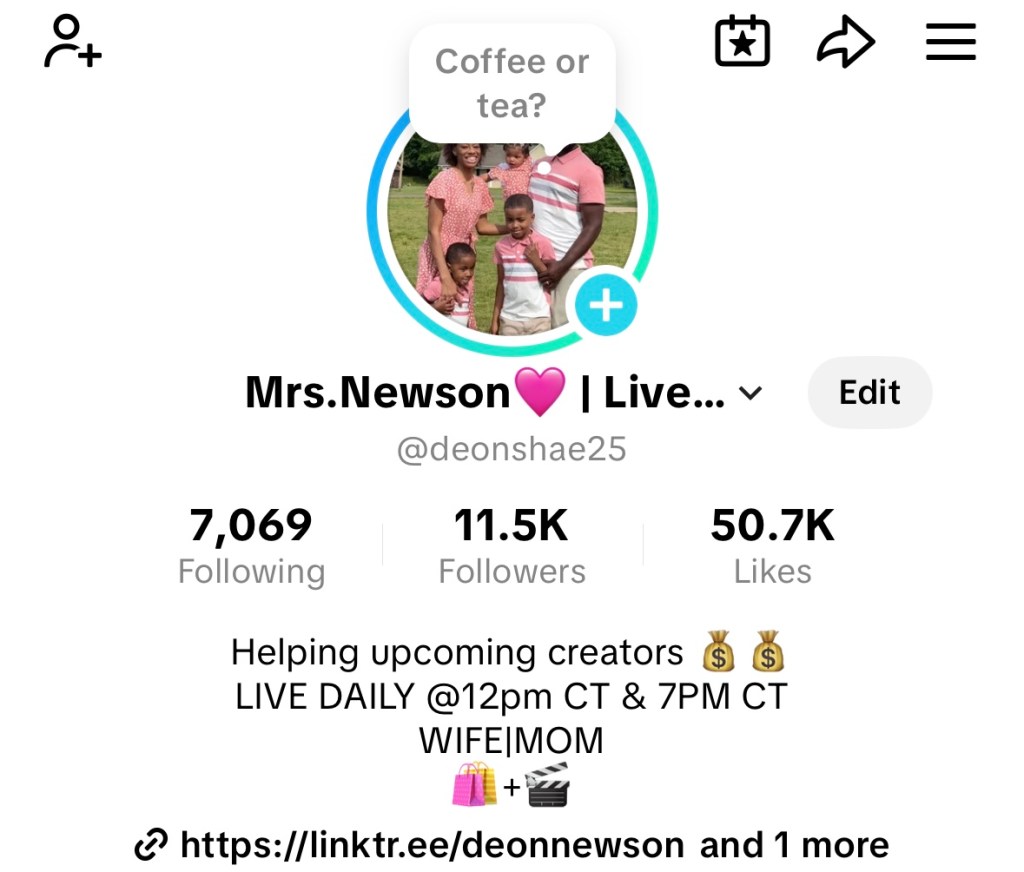This screenshot has height=872, width=1024.
Task: View the 11.5K Followers list
Action: (x=512, y=546)
